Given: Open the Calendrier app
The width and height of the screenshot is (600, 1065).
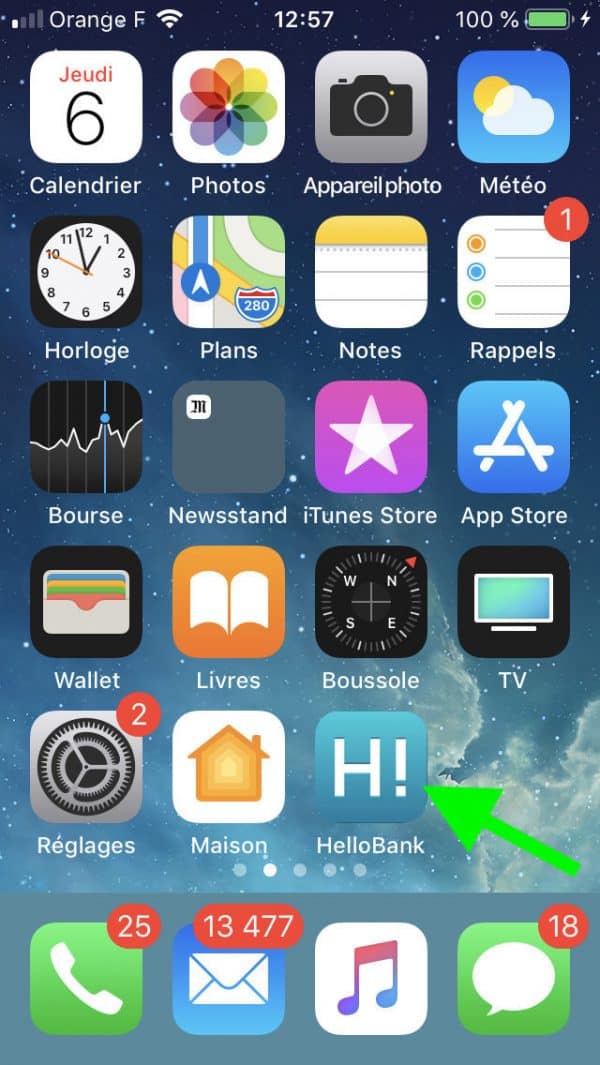Looking at the screenshot, I should point(86,107).
